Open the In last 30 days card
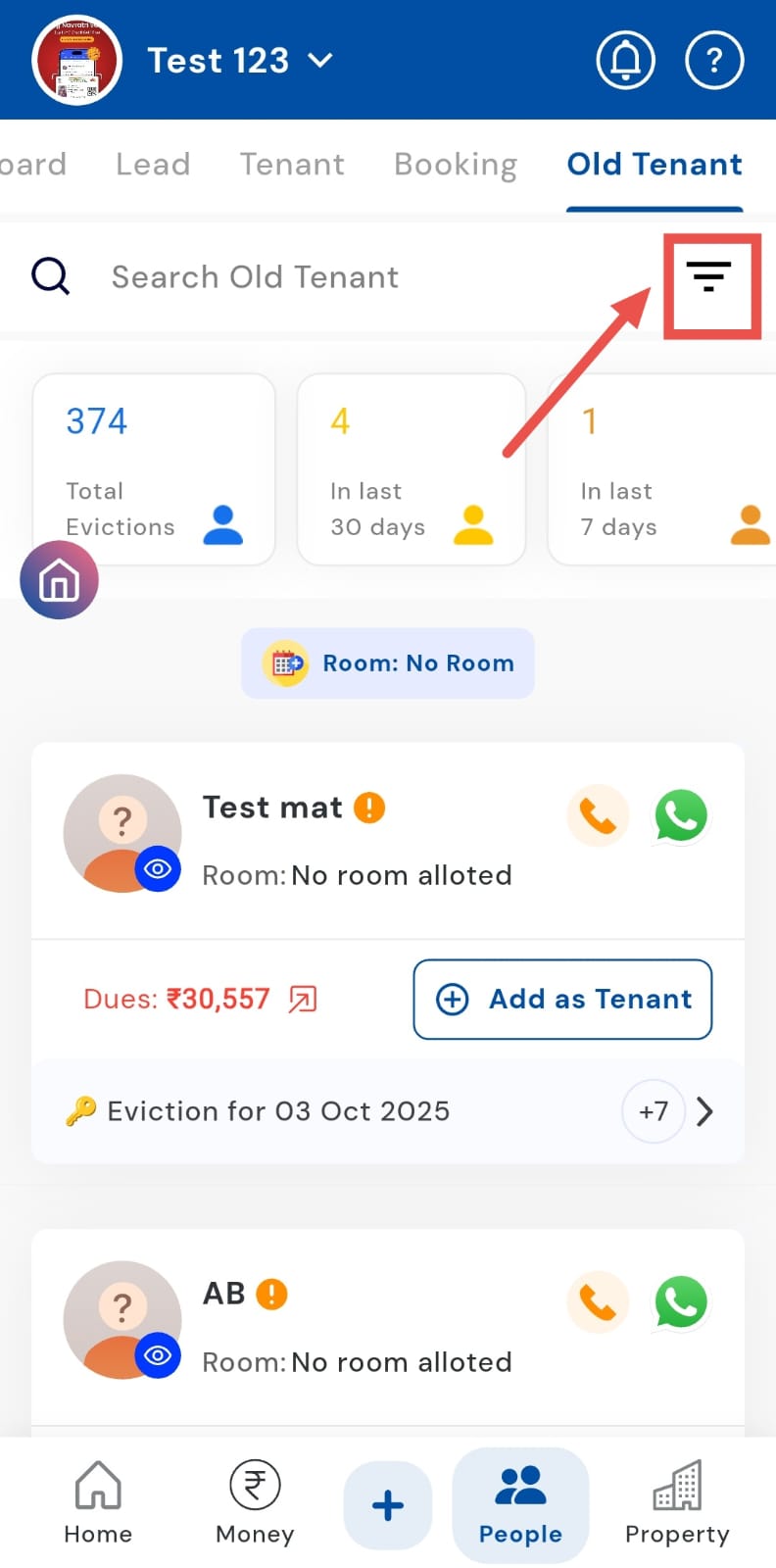 pos(411,469)
